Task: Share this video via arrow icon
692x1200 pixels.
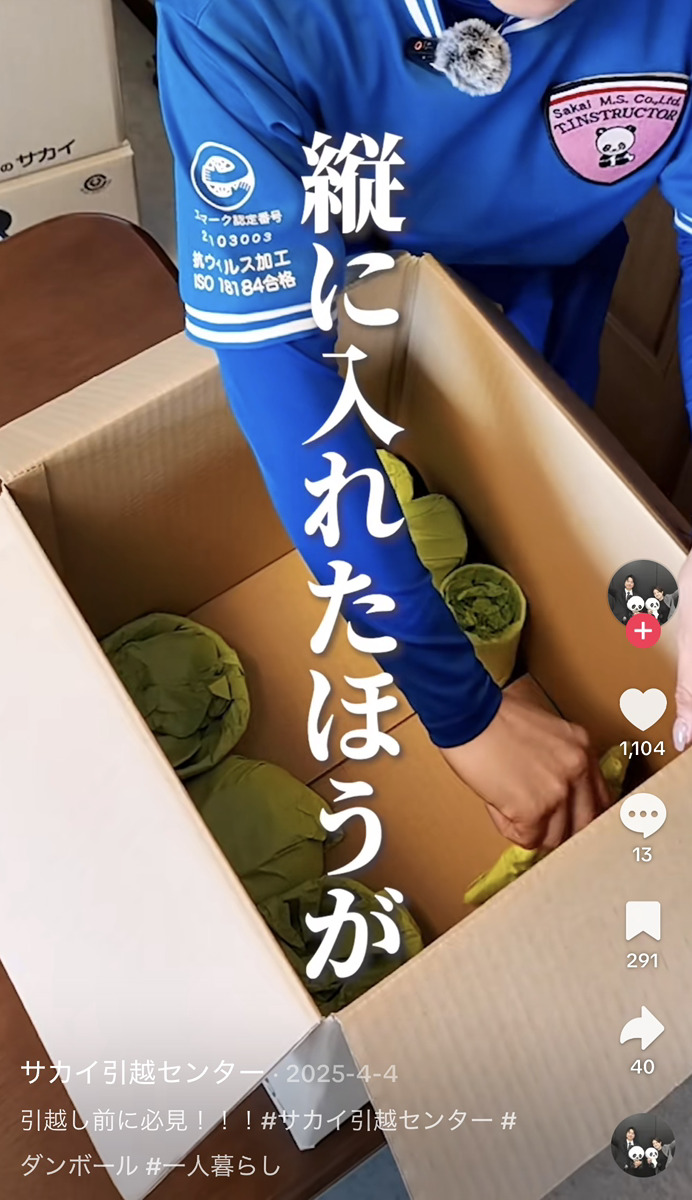Action: point(643,1028)
